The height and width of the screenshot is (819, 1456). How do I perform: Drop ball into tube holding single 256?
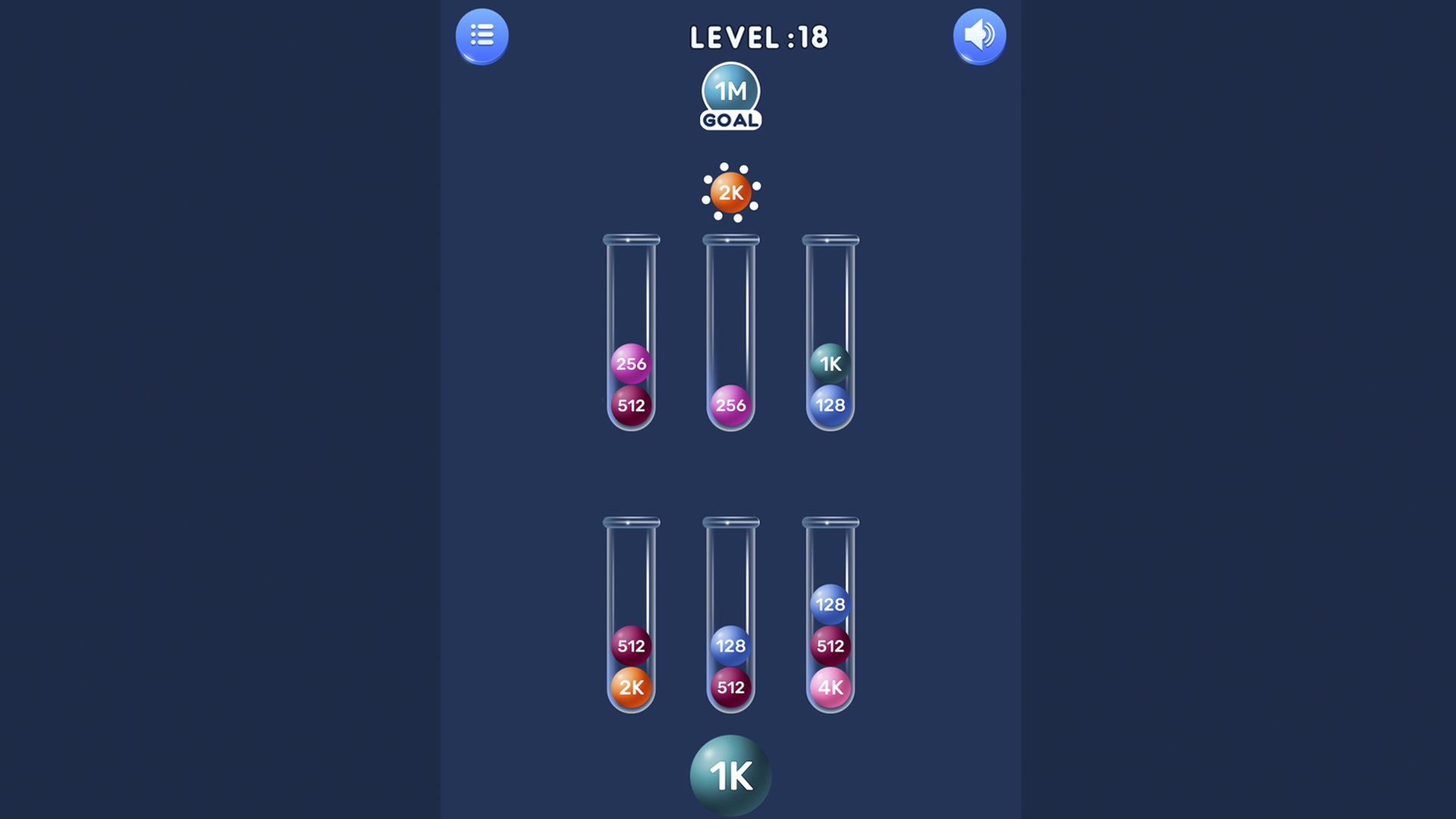pyautogui.click(x=730, y=334)
